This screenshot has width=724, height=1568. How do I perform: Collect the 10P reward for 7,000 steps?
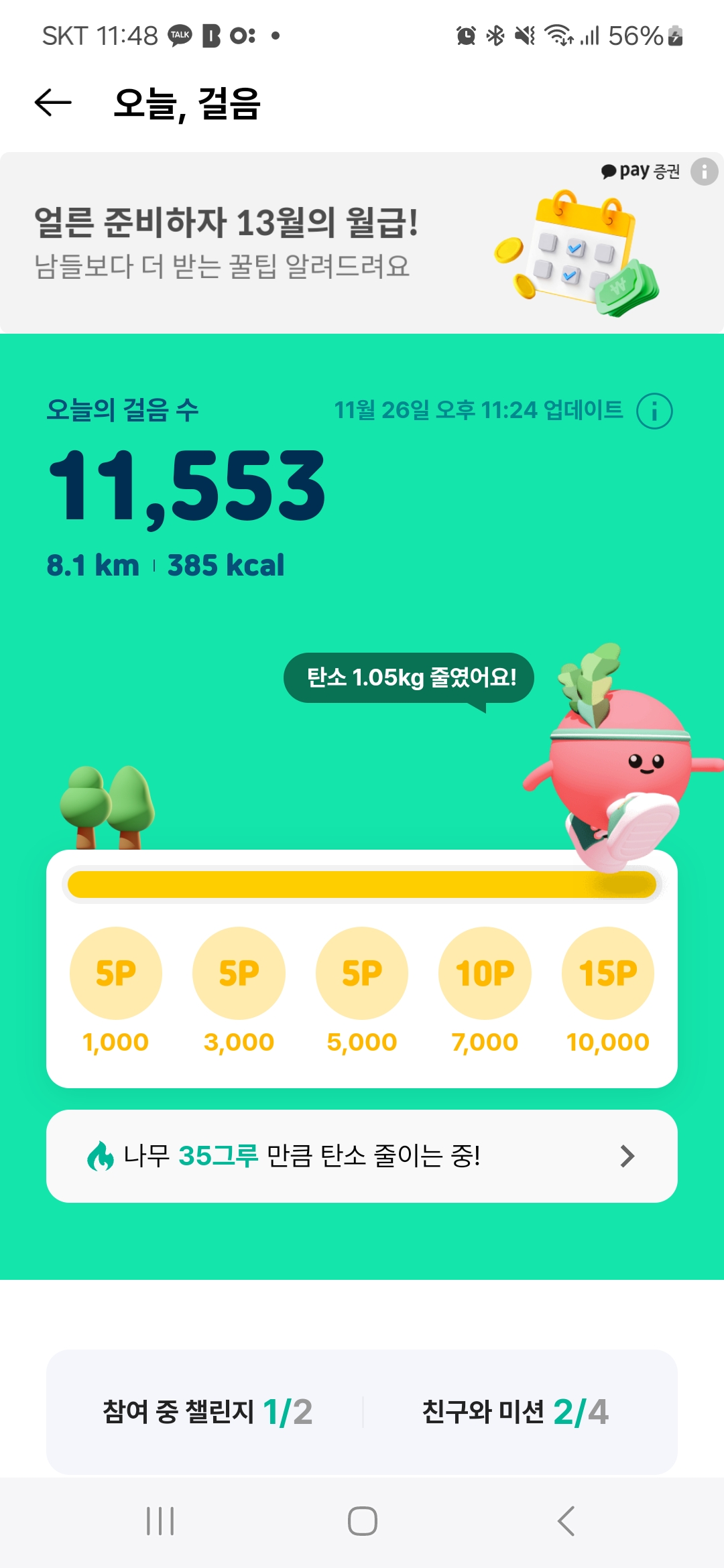(485, 973)
